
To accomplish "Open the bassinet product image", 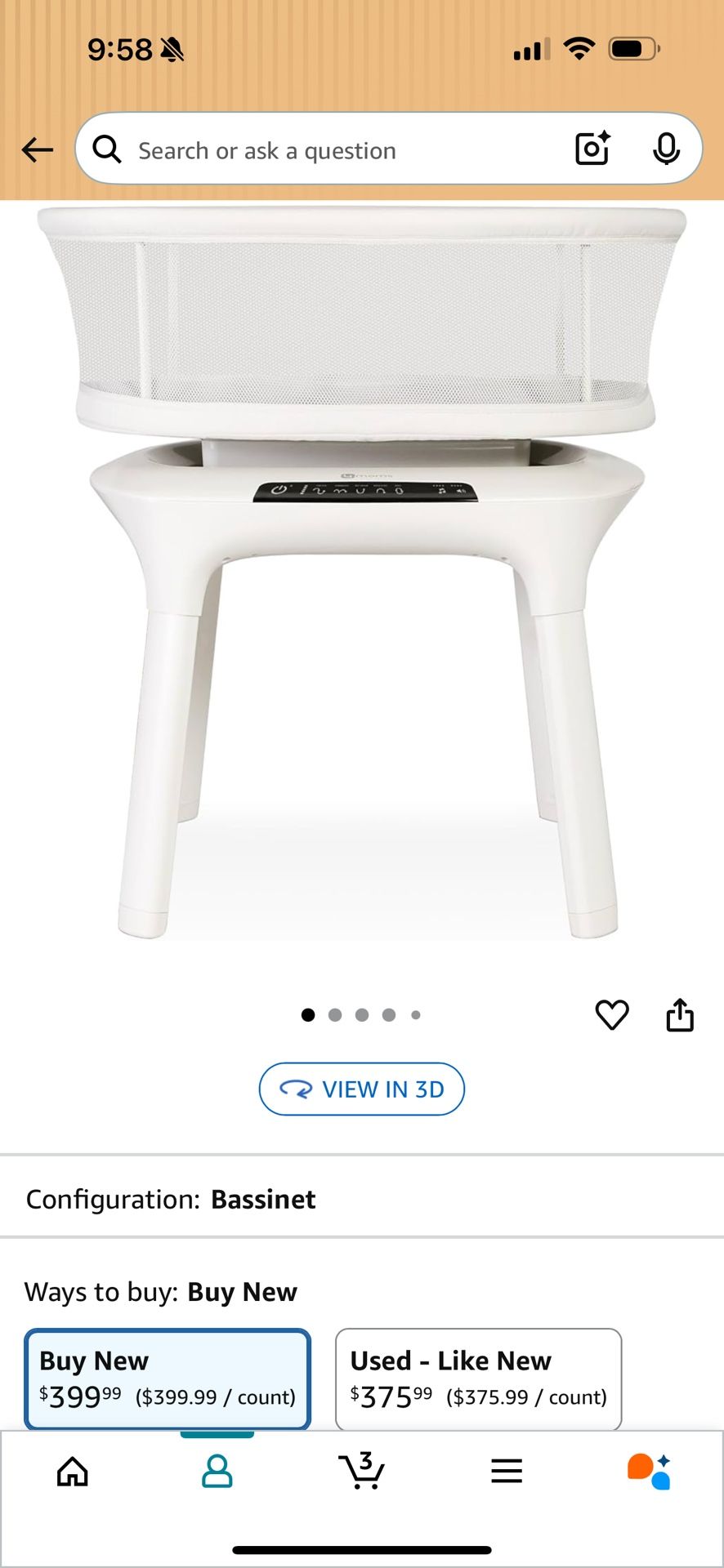I will pyautogui.click(x=362, y=572).
